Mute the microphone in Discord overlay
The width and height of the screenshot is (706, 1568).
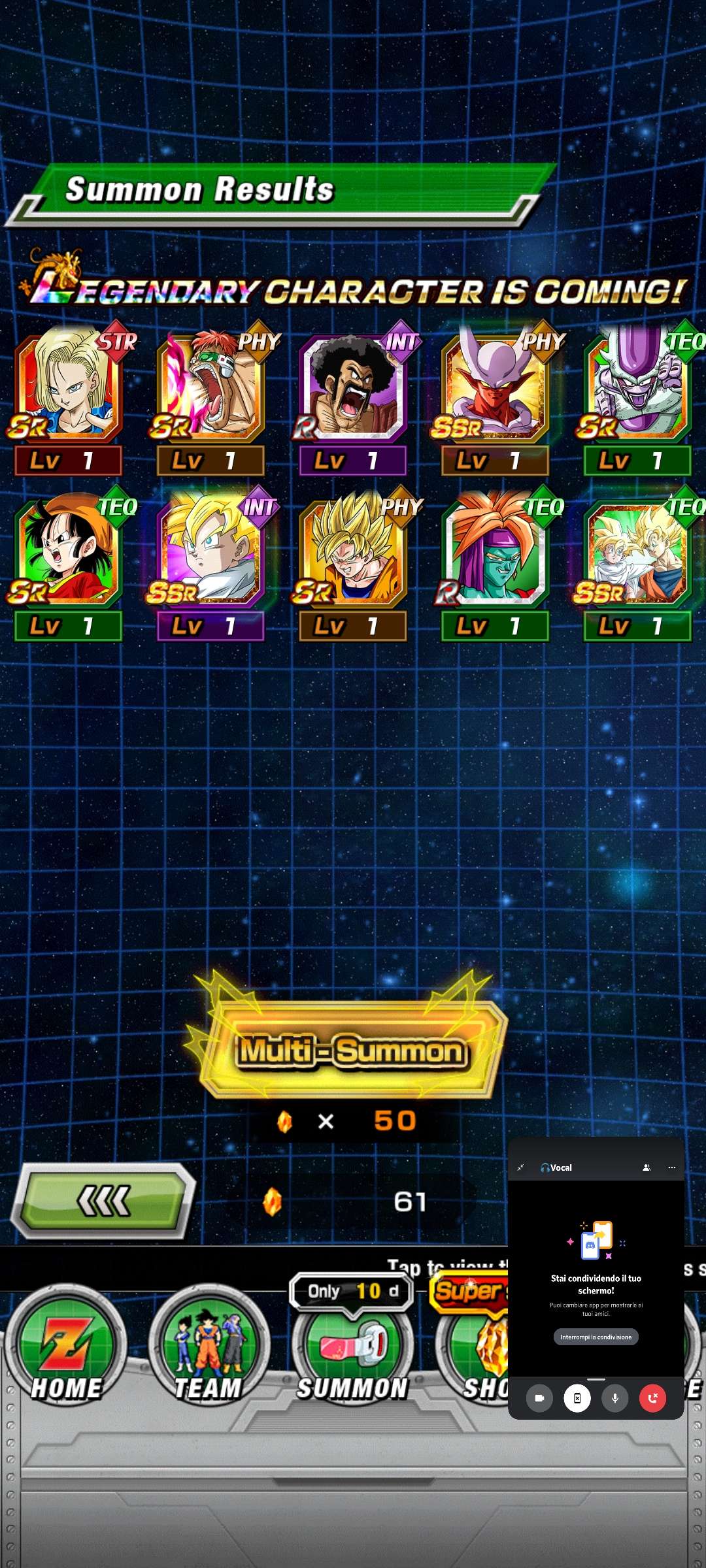point(614,1398)
